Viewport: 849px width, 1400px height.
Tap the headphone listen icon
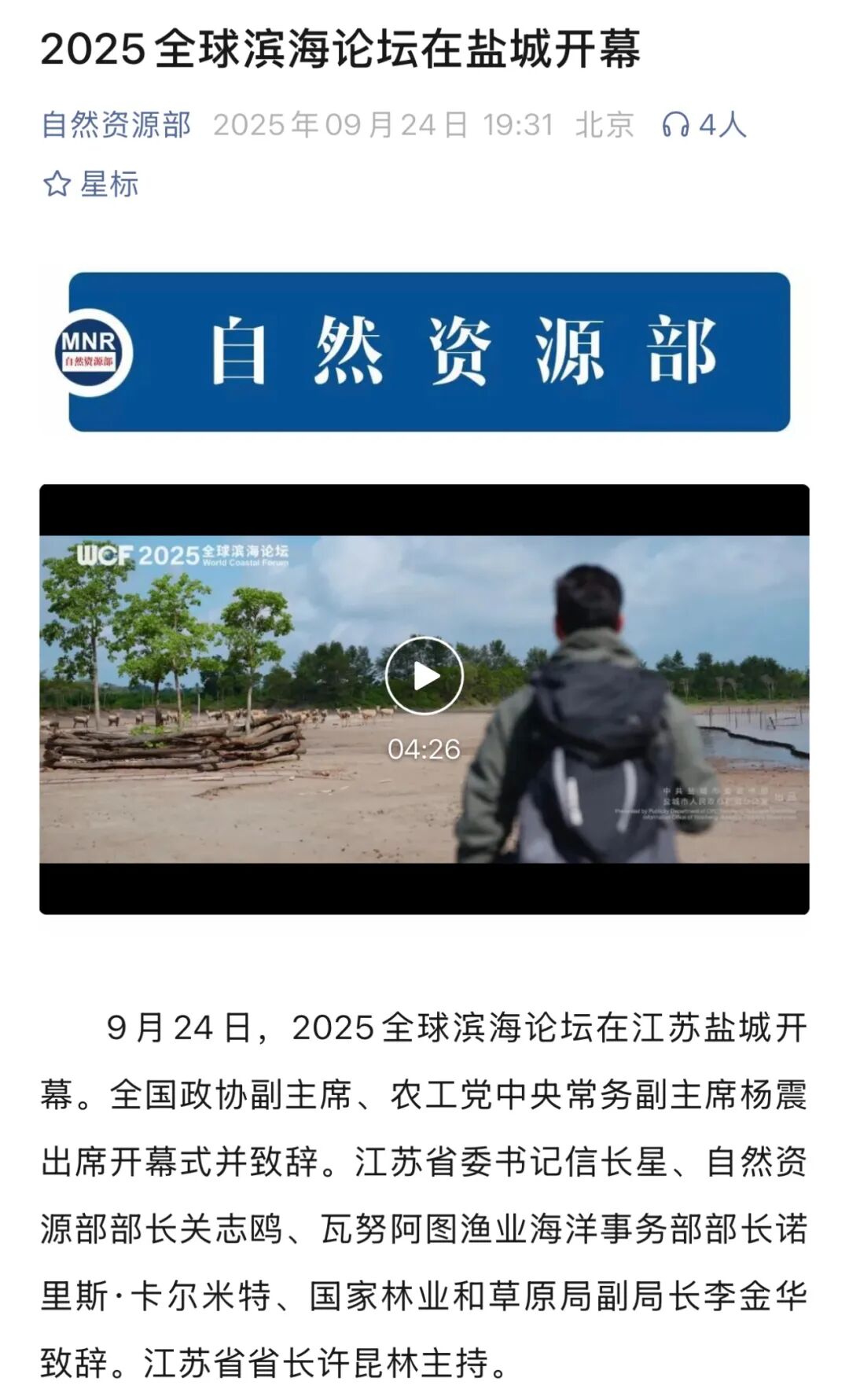[x=675, y=125]
